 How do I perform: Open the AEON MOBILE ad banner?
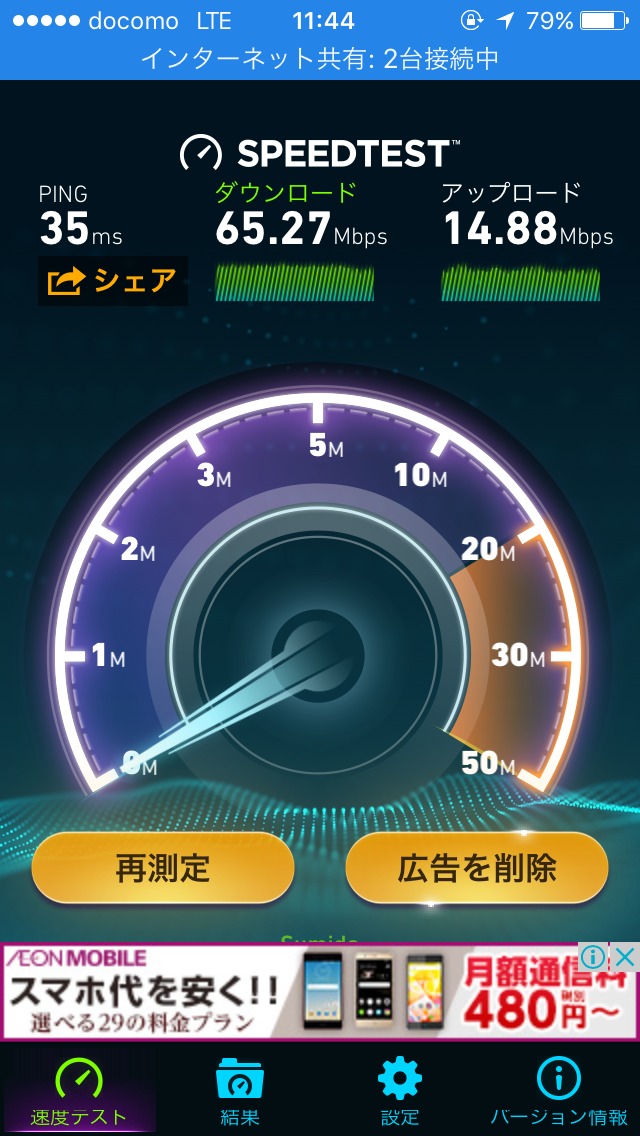click(x=300, y=993)
